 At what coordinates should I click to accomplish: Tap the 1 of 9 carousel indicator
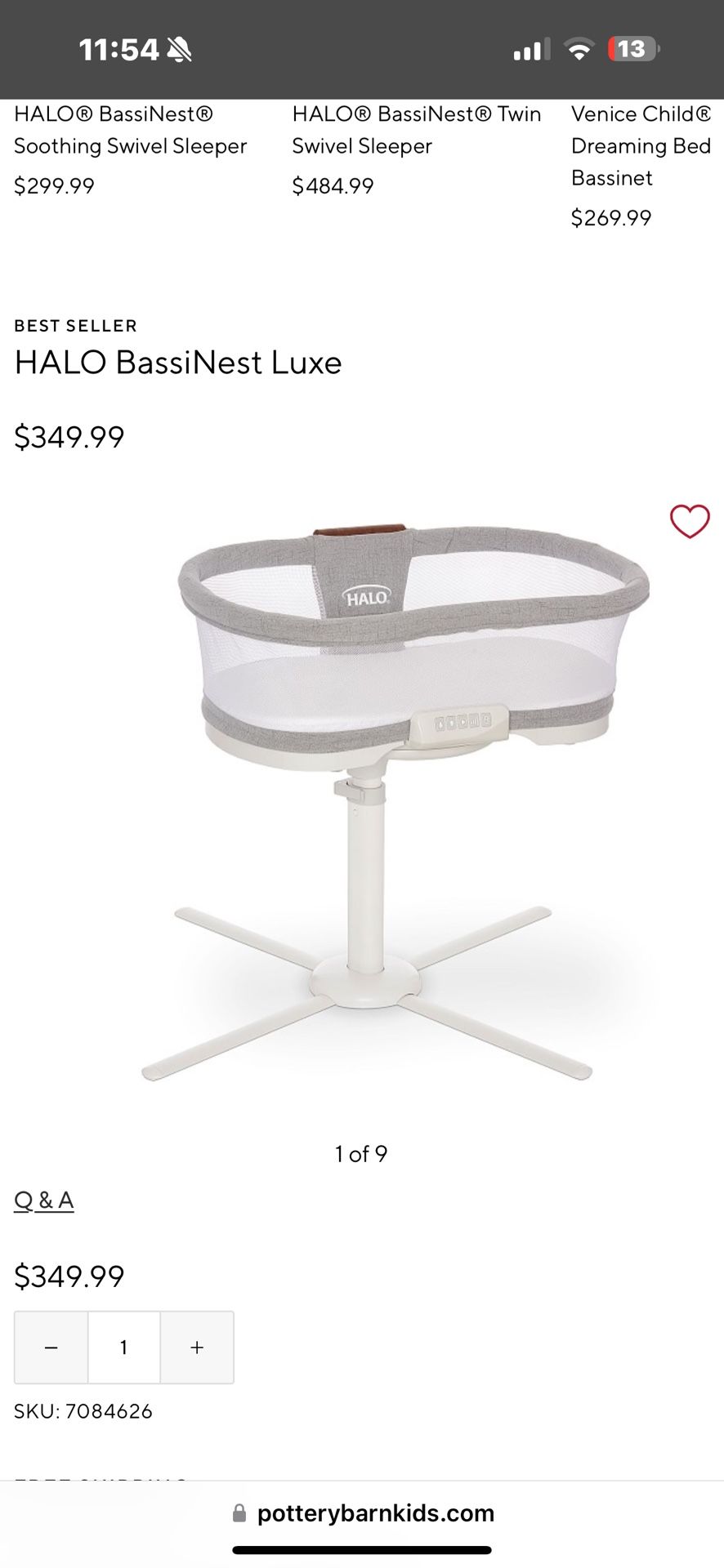(x=360, y=1154)
